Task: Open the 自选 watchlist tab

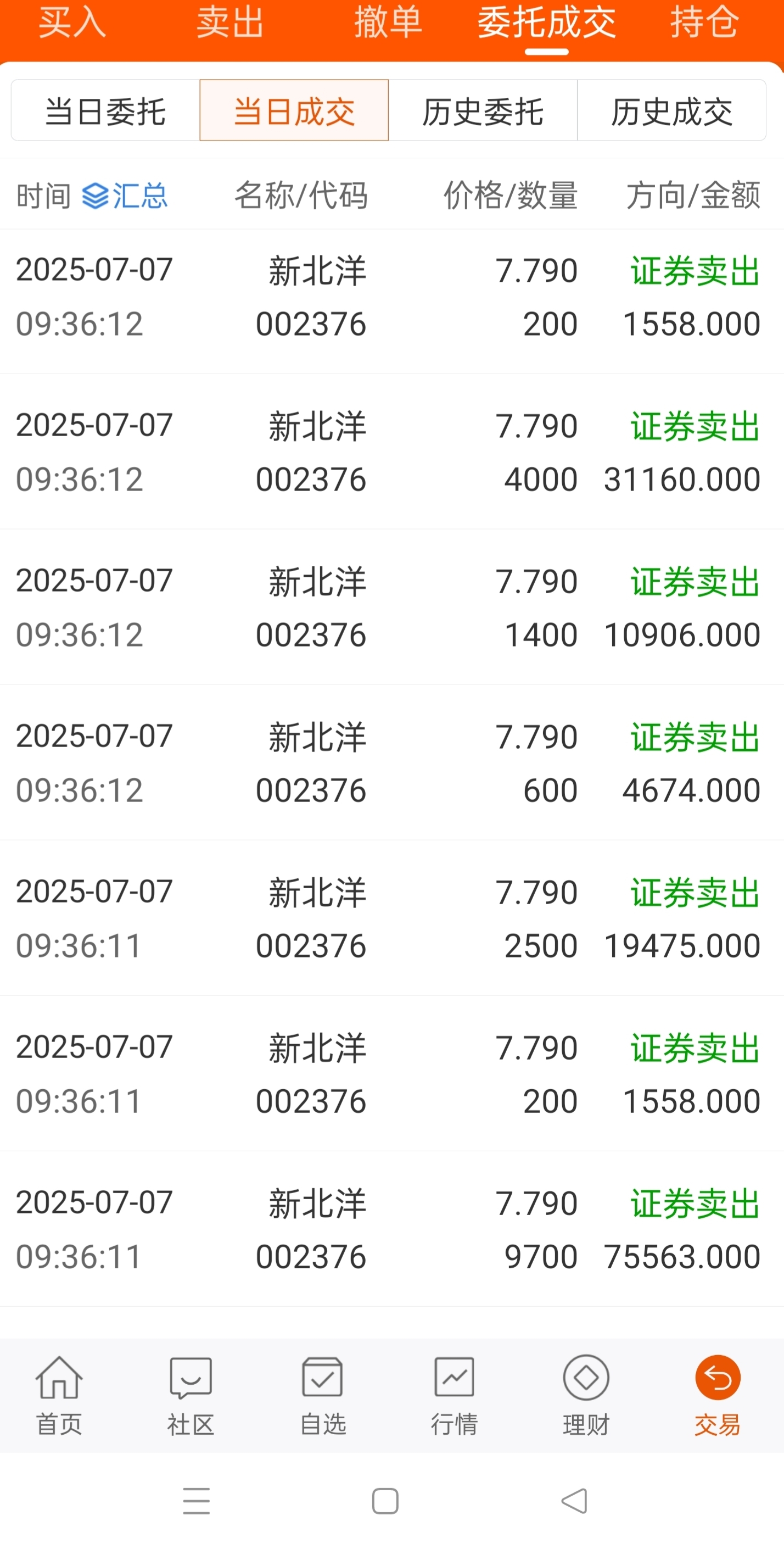Action: tap(323, 1395)
